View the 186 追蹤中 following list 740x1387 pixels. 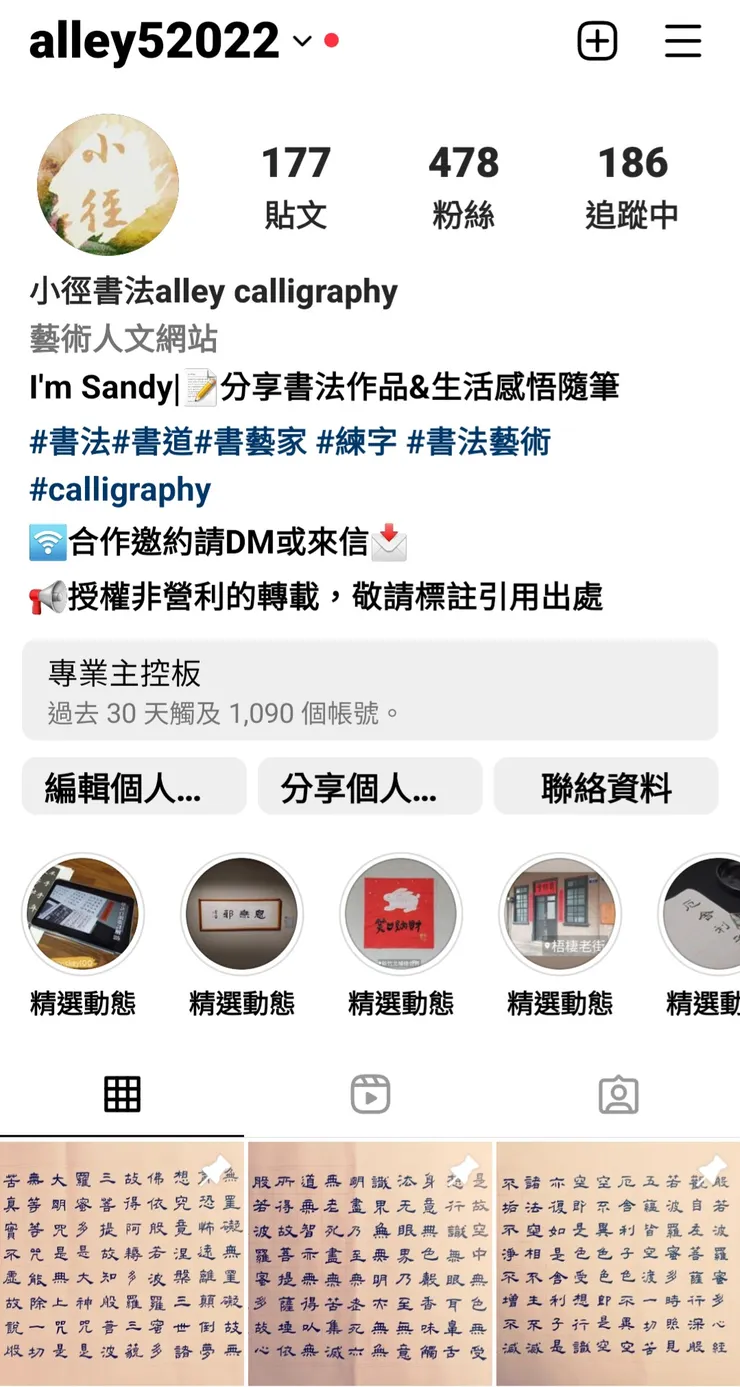(x=632, y=186)
